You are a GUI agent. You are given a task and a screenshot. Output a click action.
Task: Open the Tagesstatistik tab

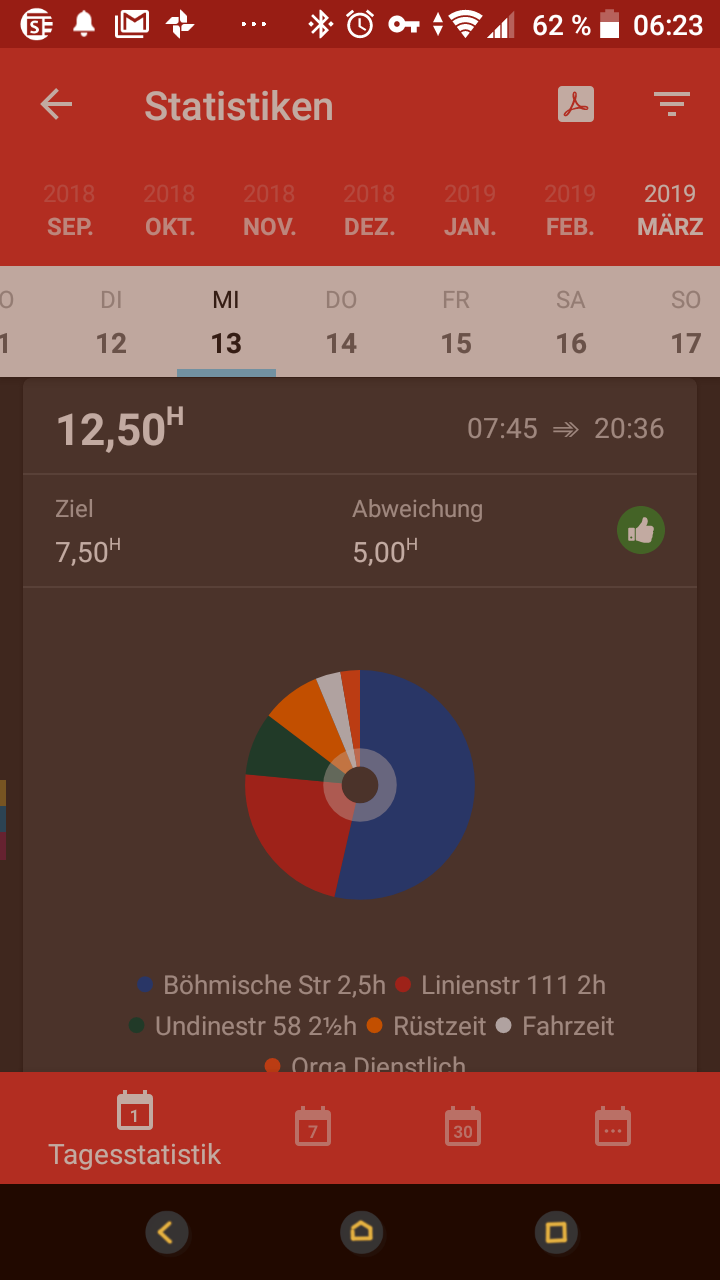135,1129
